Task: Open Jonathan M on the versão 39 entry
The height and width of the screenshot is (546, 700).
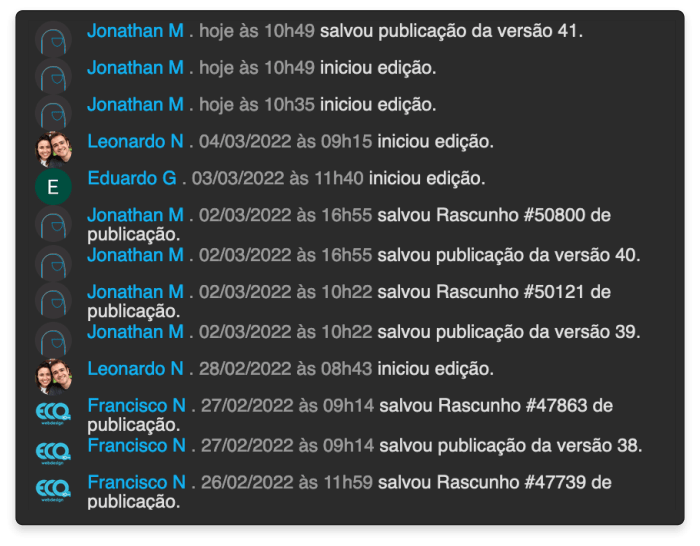Action: click(135, 331)
